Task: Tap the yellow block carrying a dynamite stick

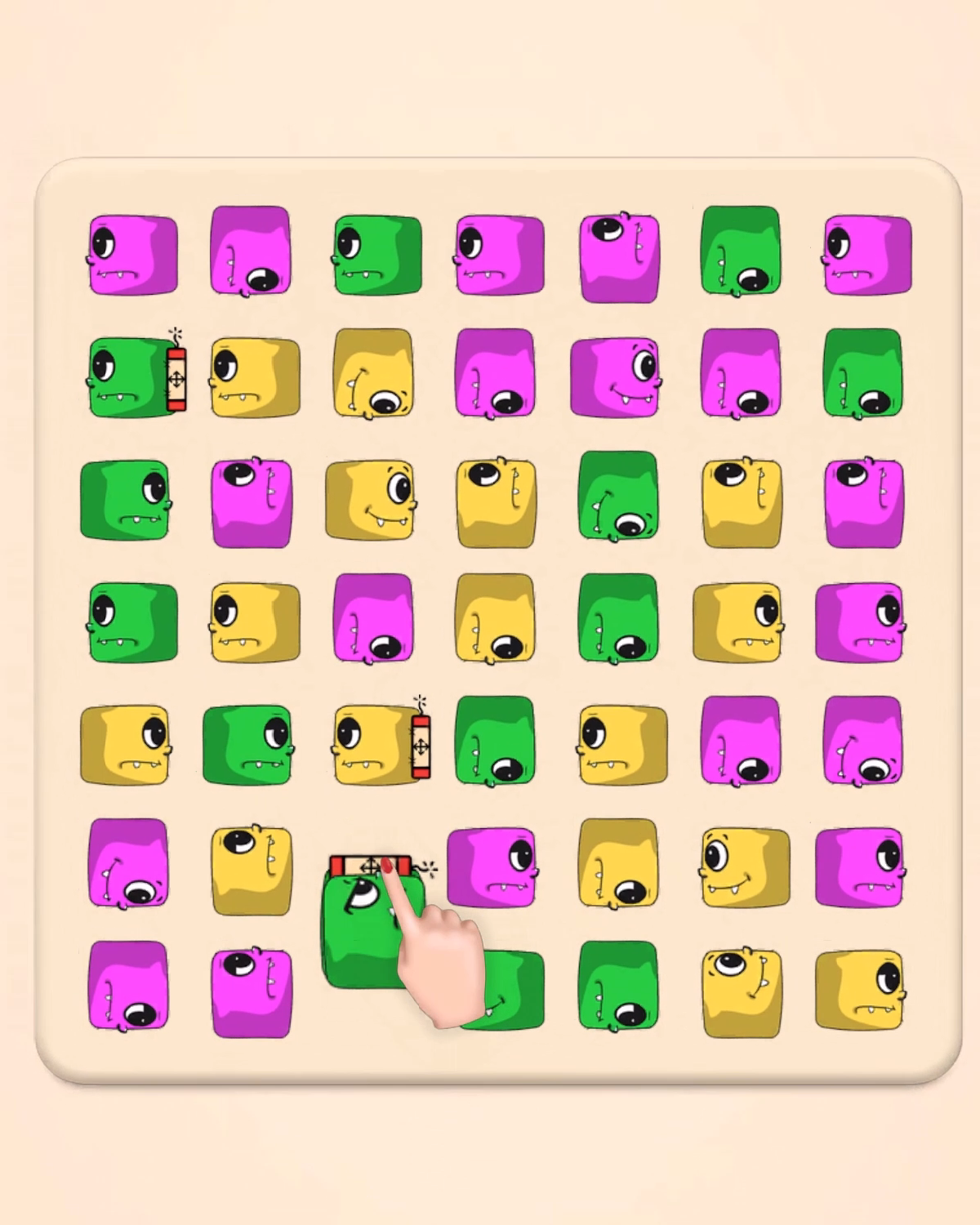Action: 375,745
